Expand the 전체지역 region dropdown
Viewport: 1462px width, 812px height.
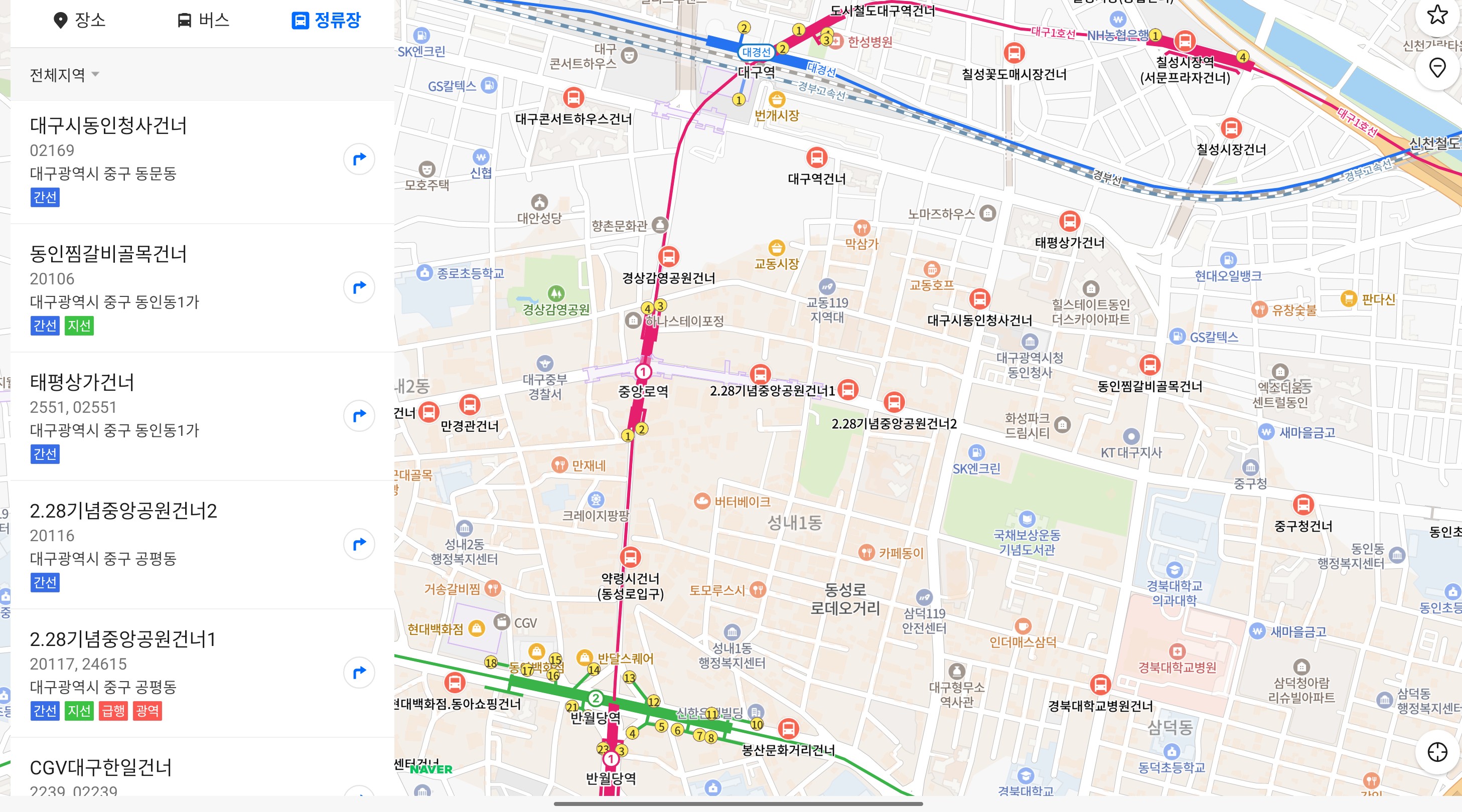point(64,75)
